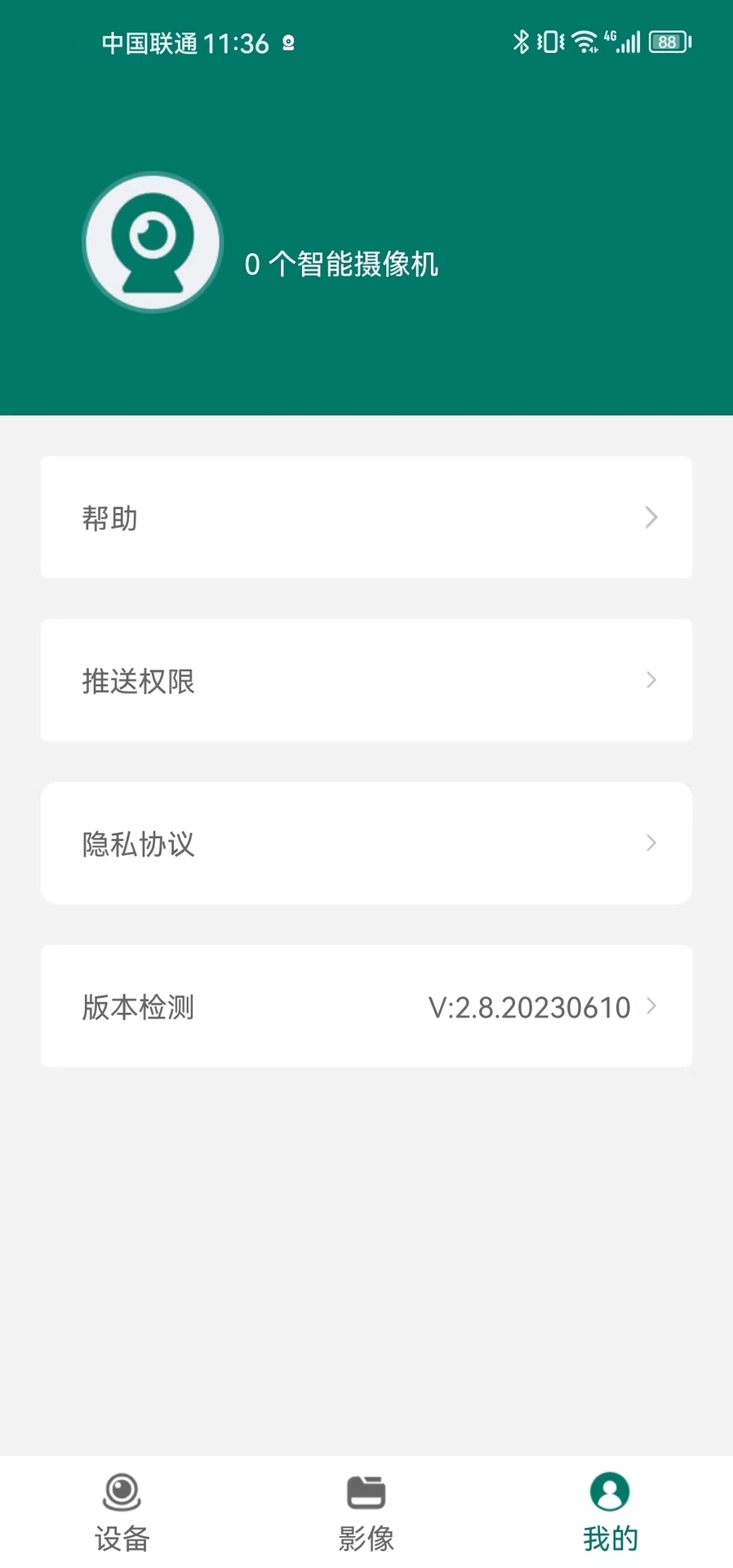Open 推送权限 using the right arrow
The width and height of the screenshot is (733, 1568).
pyautogui.click(x=651, y=679)
